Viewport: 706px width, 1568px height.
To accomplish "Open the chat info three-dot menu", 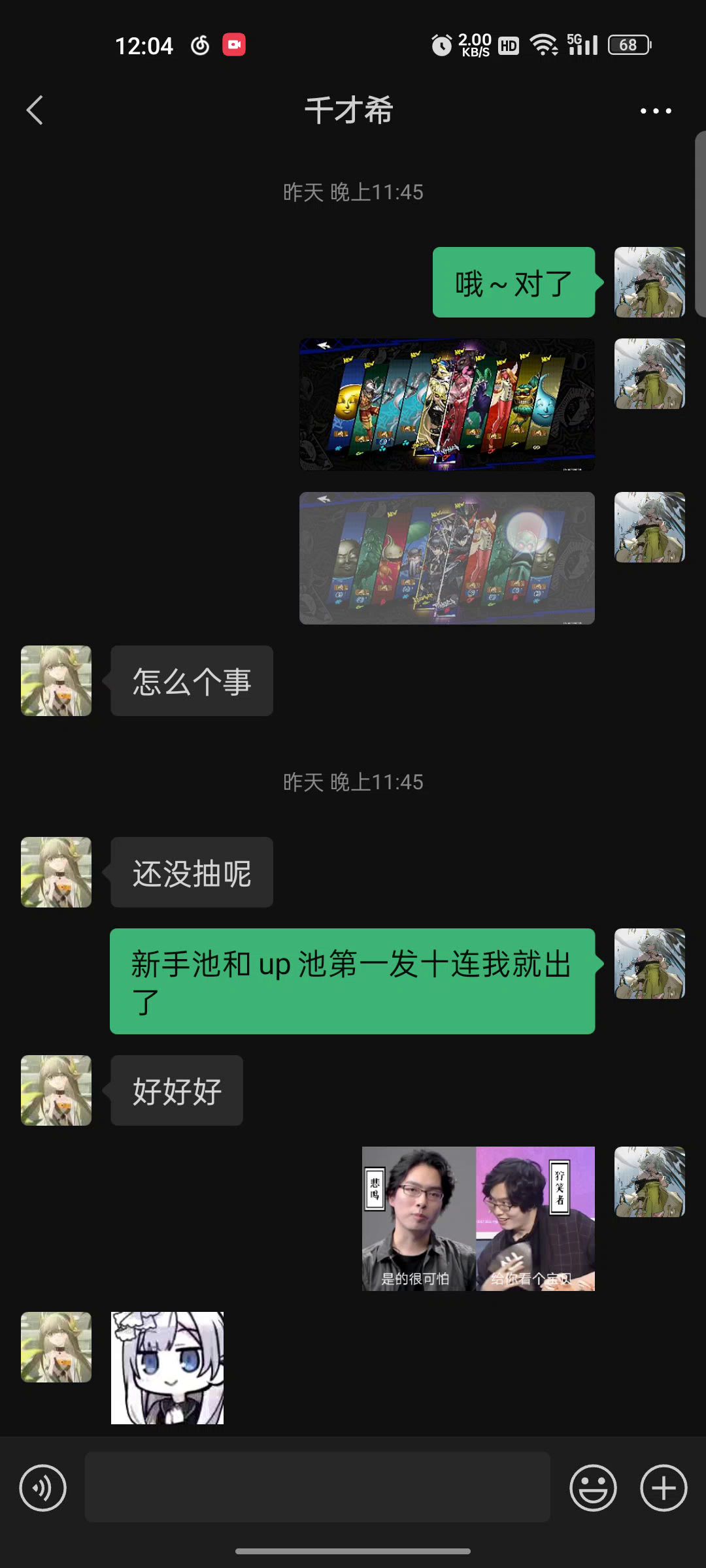I will pos(655,111).
